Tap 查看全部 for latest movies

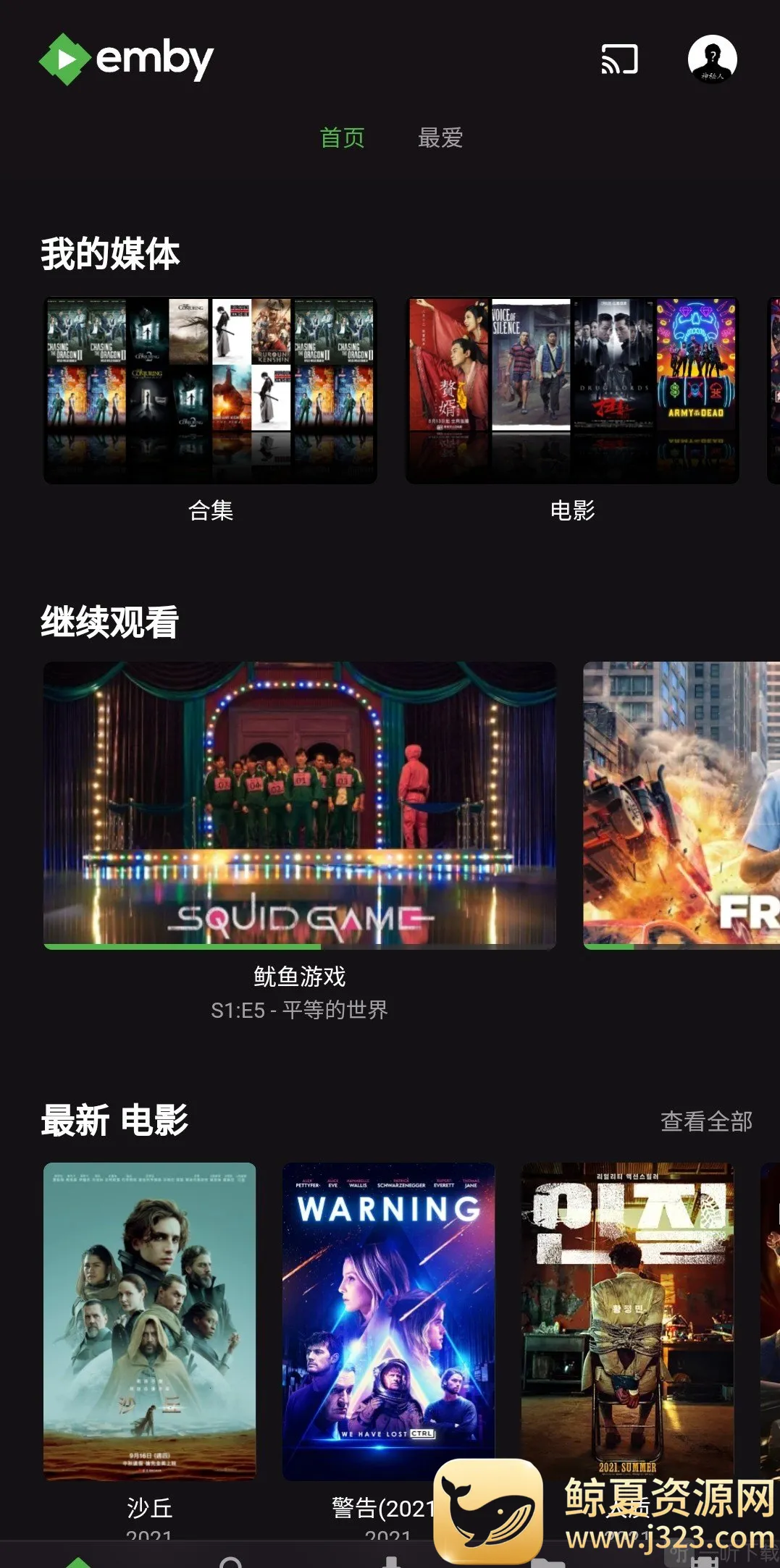pyautogui.click(x=706, y=1121)
